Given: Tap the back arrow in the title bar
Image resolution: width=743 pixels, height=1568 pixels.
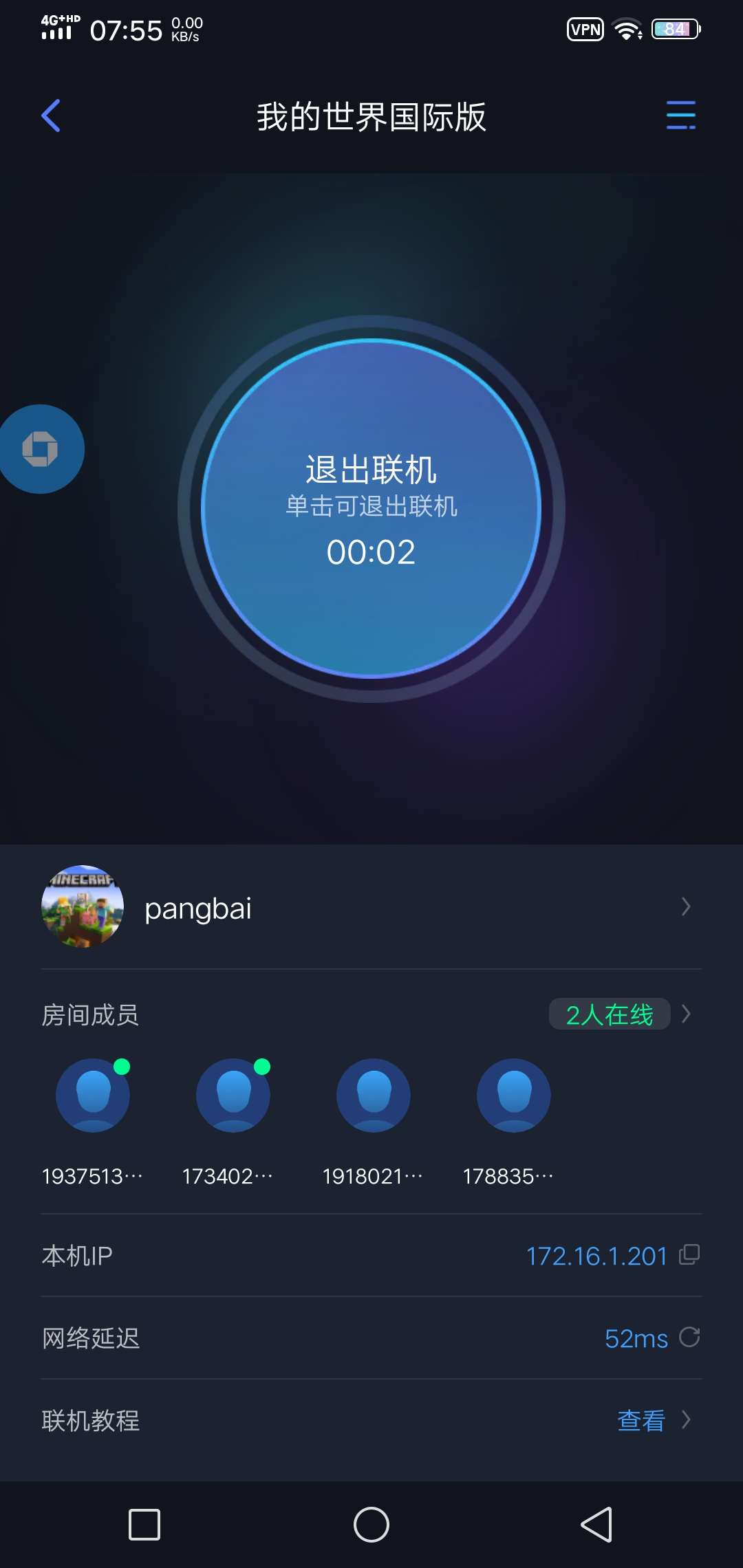Looking at the screenshot, I should pos(52,115).
